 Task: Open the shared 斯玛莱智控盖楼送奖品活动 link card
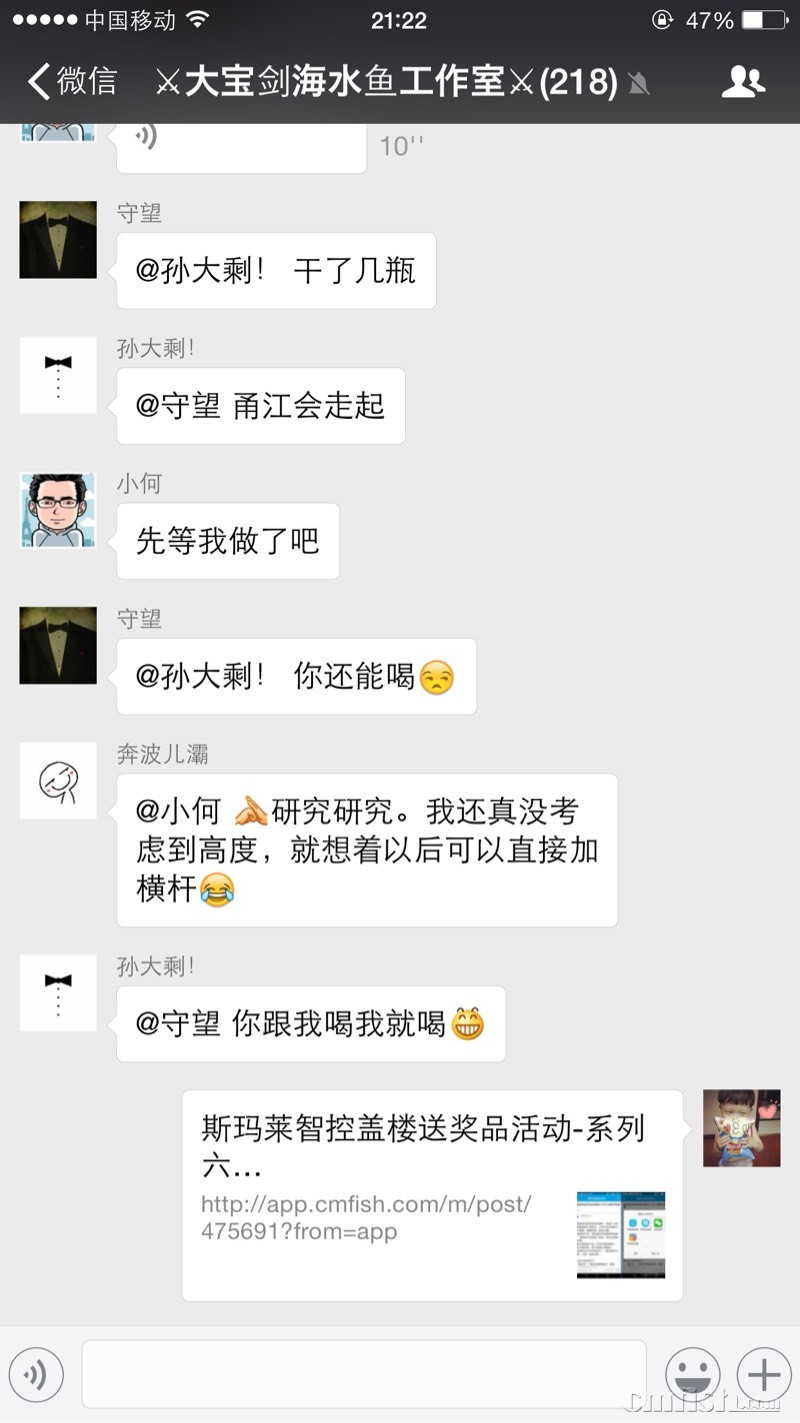point(432,1195)
